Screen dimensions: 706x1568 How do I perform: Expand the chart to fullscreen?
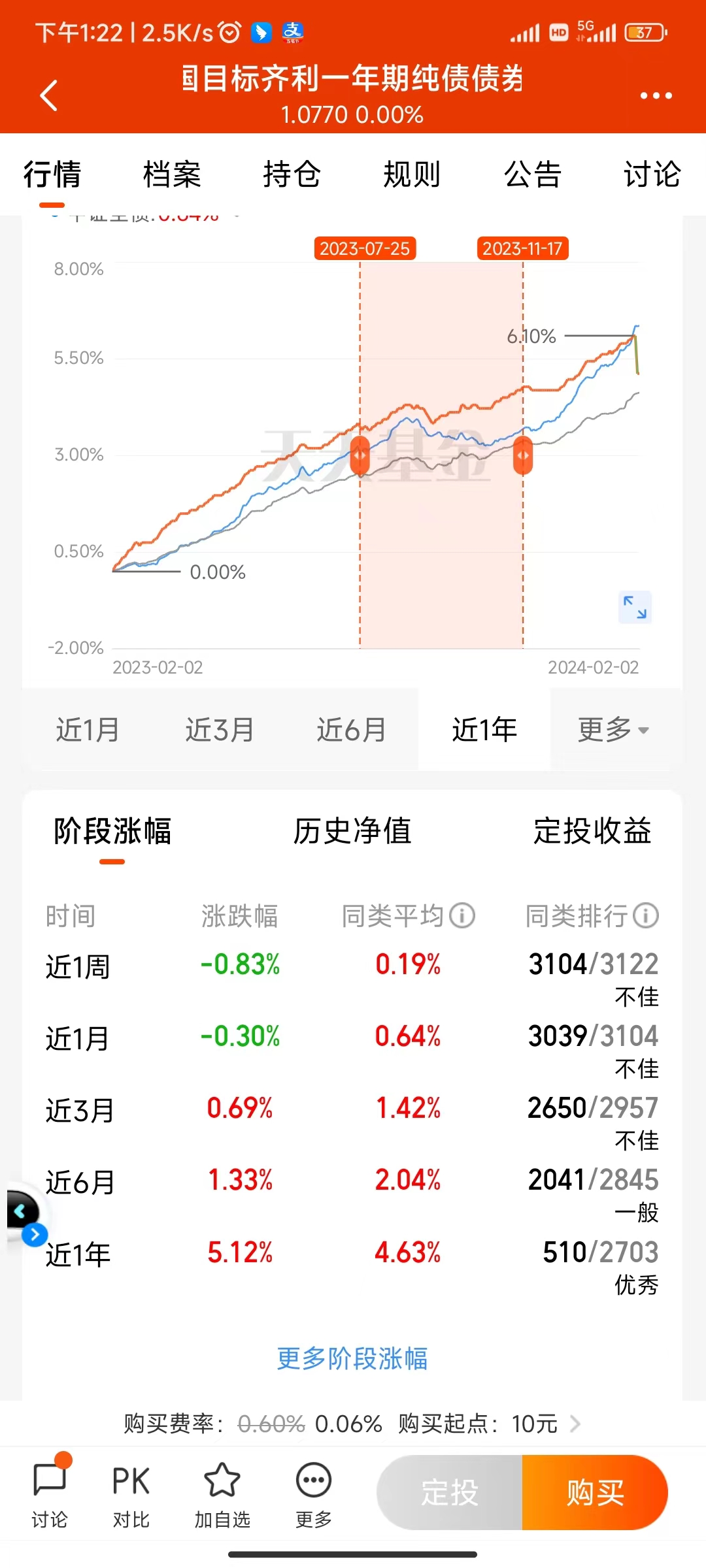[635, 607]
